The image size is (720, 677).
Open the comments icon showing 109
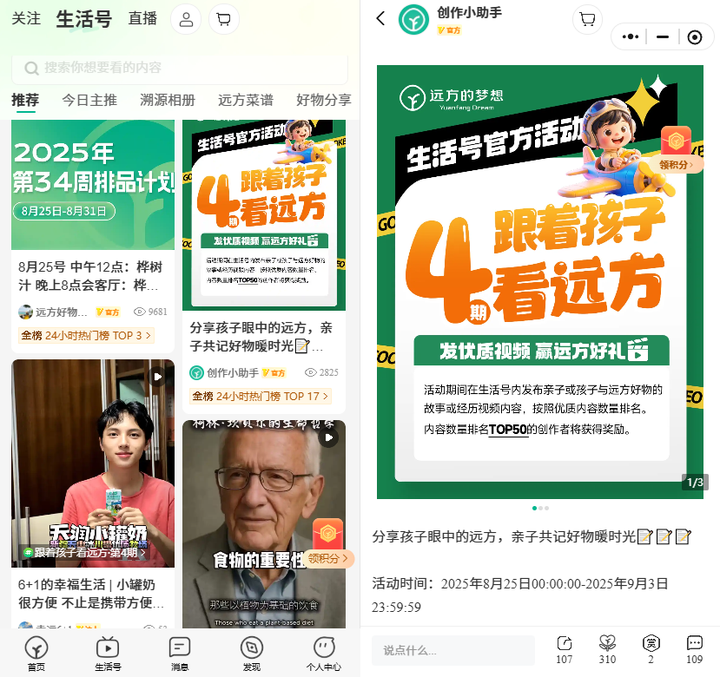point(694,648)
